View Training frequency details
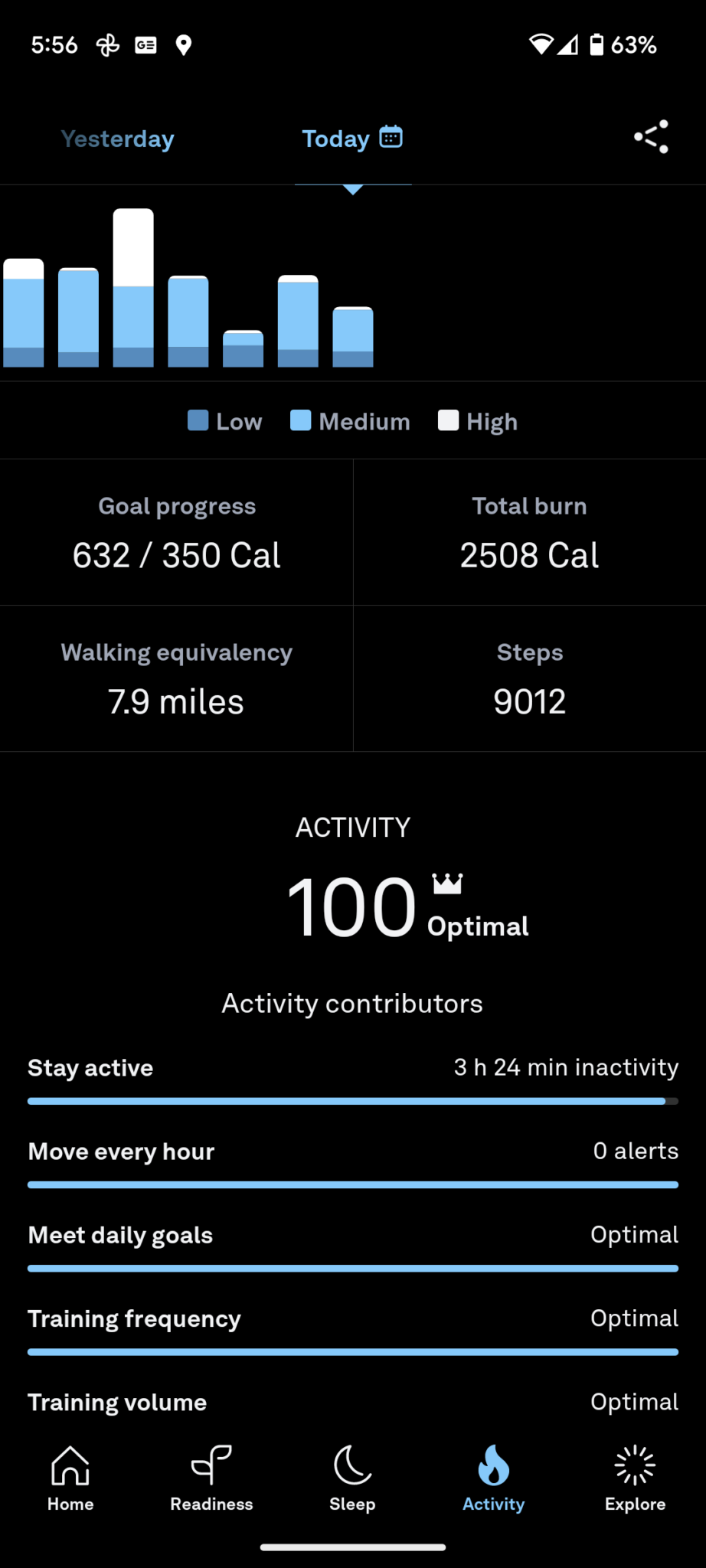The width and height of the screenshot is (706, 1568). point(353,1327)
